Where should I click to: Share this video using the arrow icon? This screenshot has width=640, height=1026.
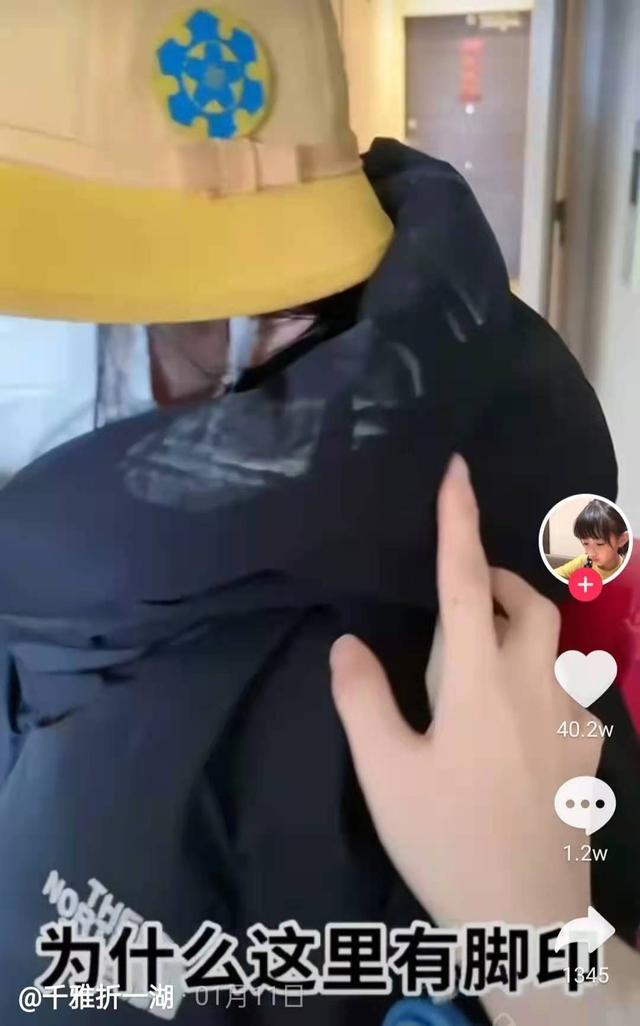pos(588,931)
